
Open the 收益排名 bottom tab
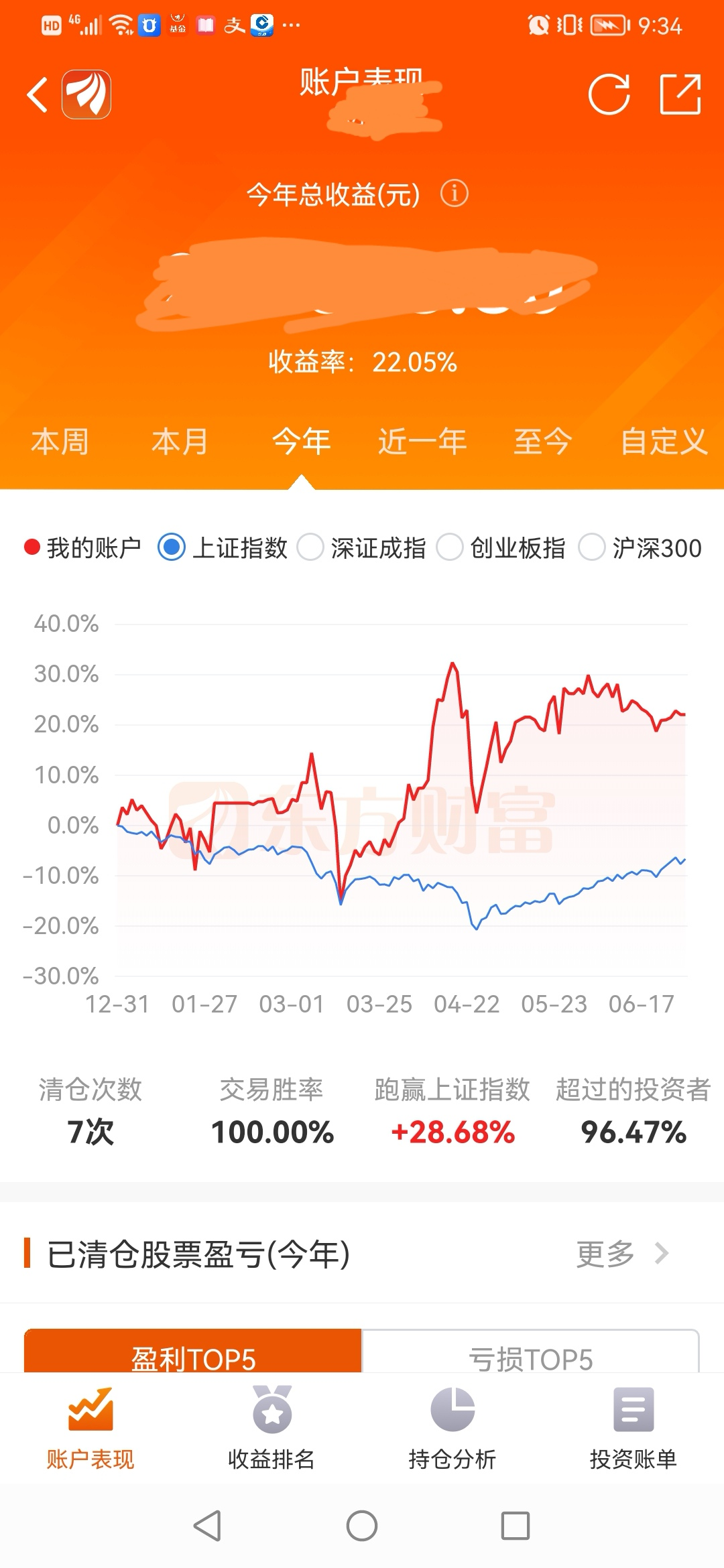(271, 1428)
